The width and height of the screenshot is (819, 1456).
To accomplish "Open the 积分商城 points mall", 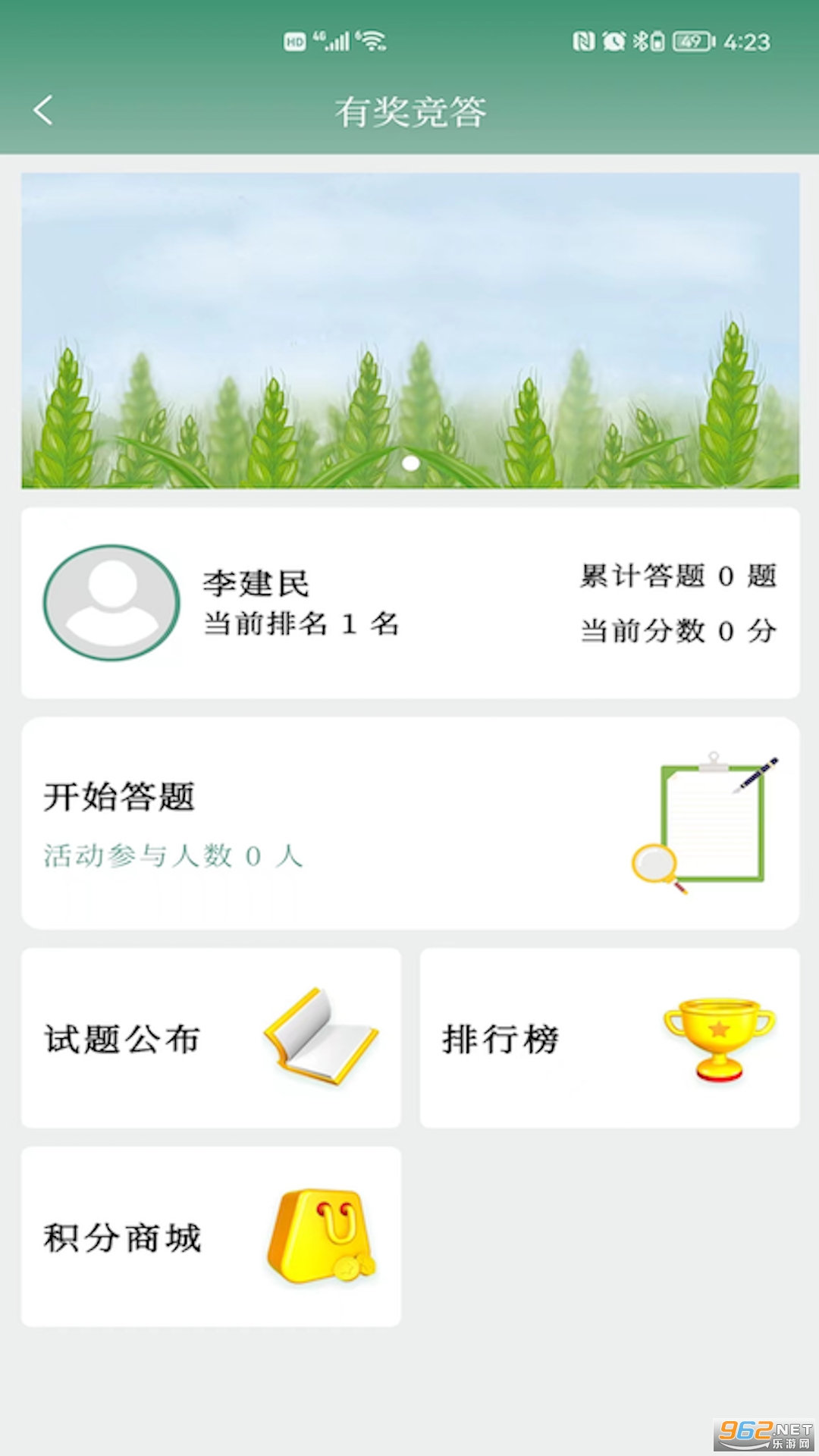I will tap(211, 1237).
